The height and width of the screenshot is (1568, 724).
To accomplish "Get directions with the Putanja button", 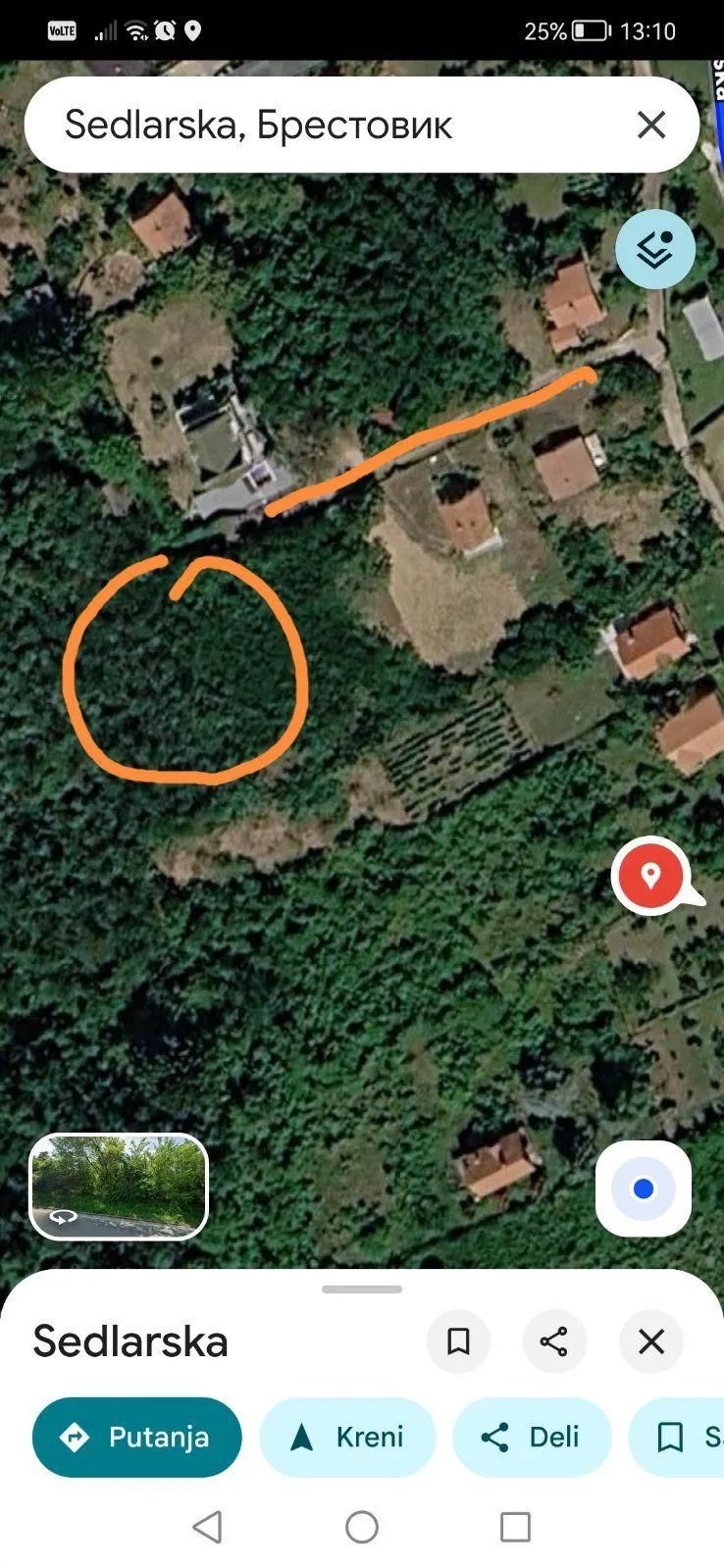I will tap(137, 1437).
